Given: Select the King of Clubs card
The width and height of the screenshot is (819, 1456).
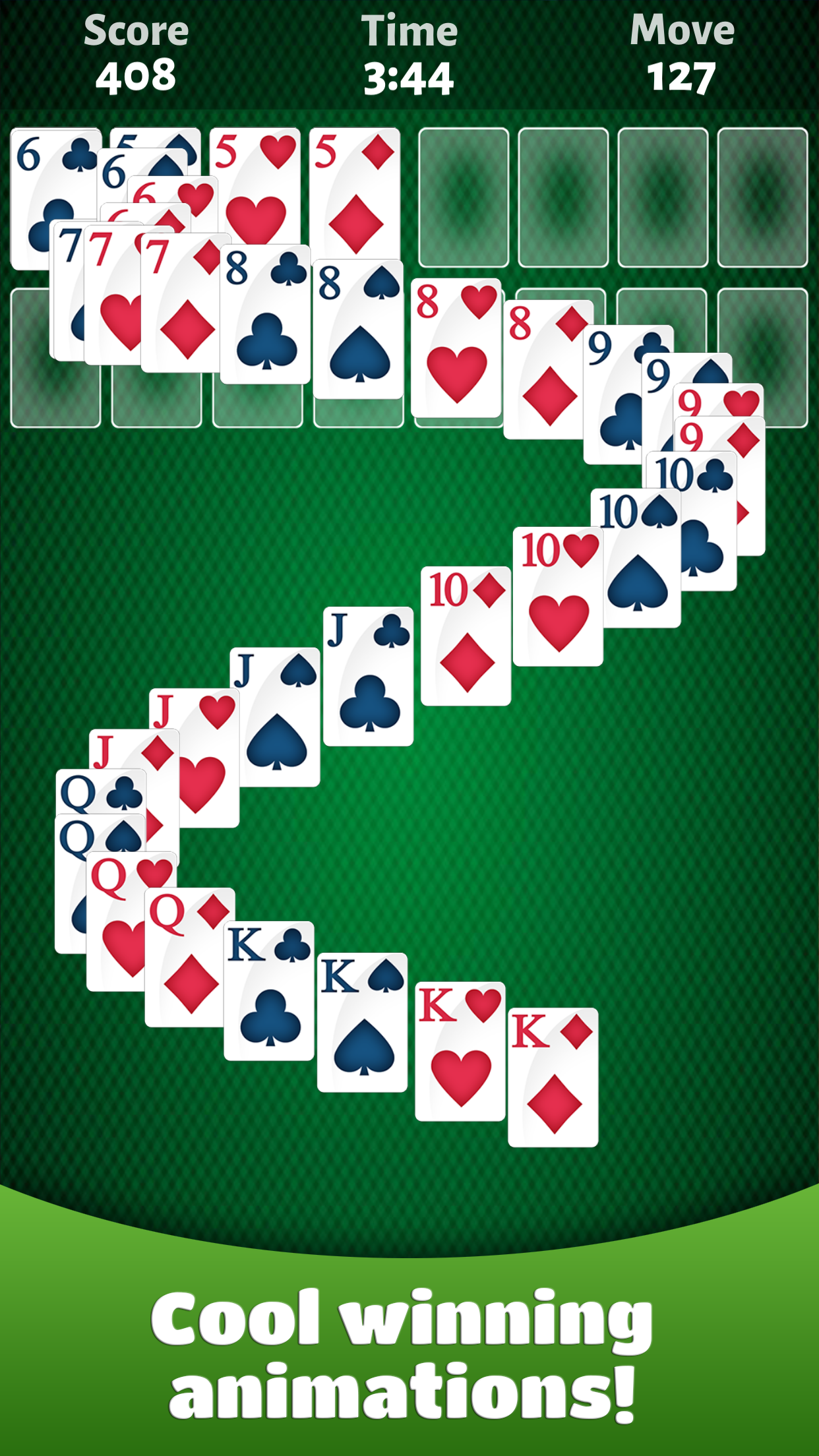Looking at the screenshot, I should pos(270,989).
